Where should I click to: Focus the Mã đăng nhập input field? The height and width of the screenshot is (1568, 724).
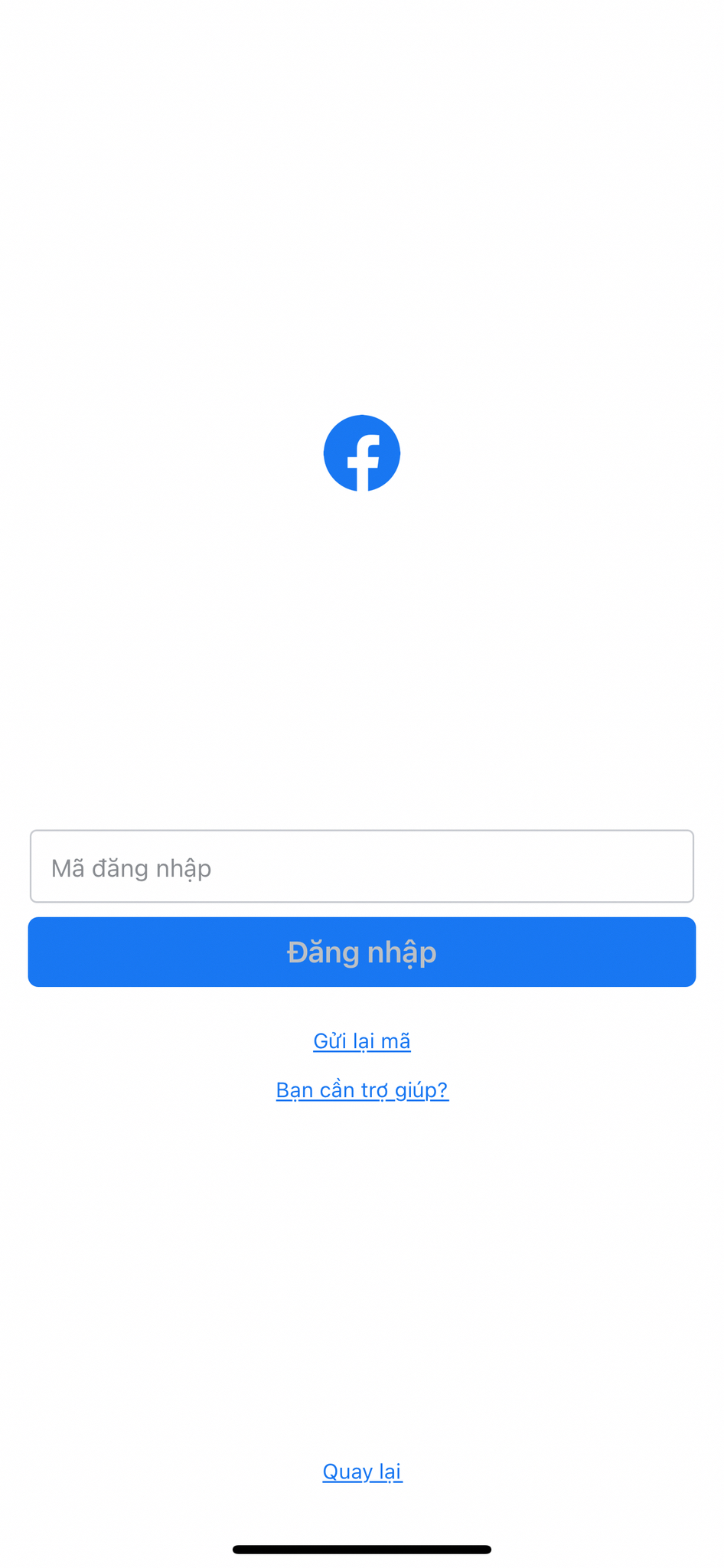click(362, 866)
